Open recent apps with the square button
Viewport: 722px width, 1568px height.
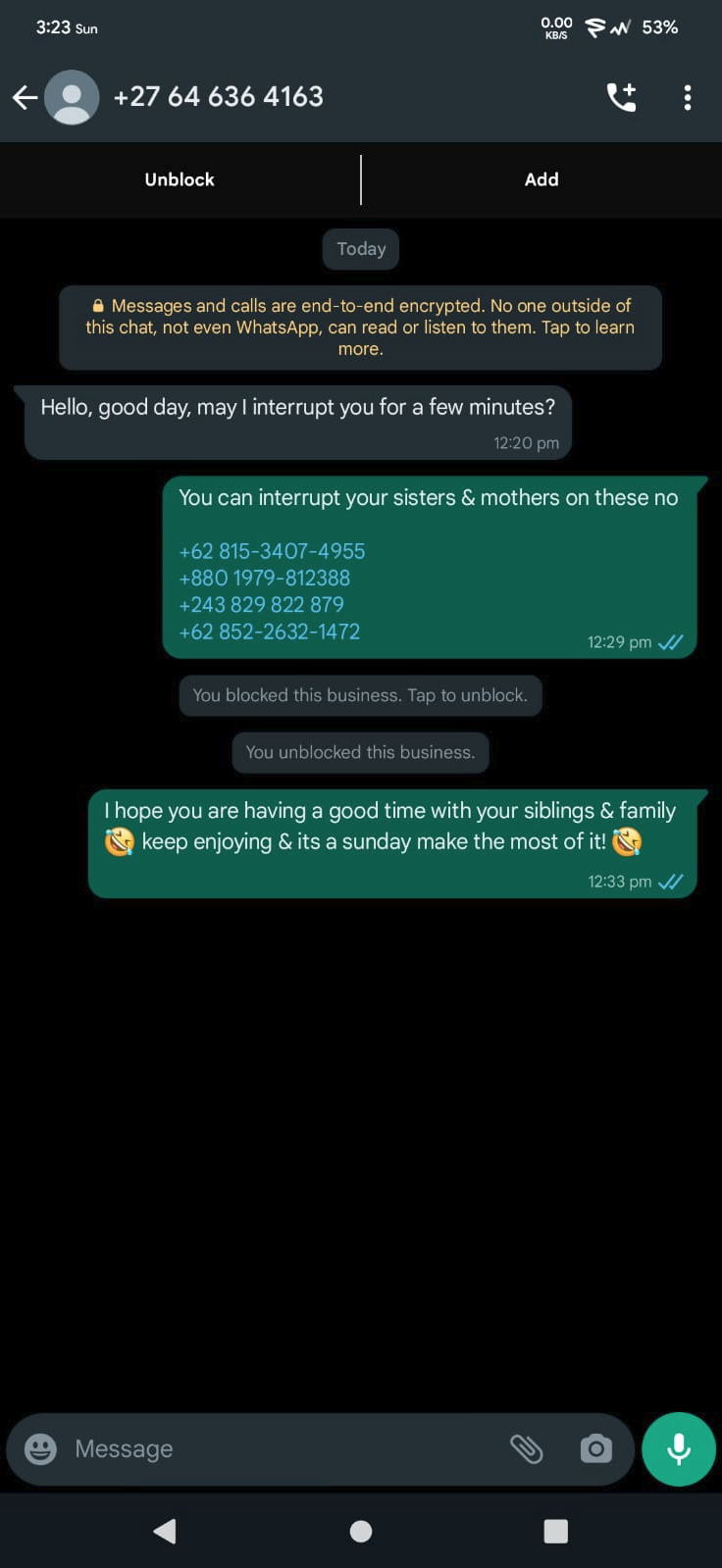click(556, 1531)
